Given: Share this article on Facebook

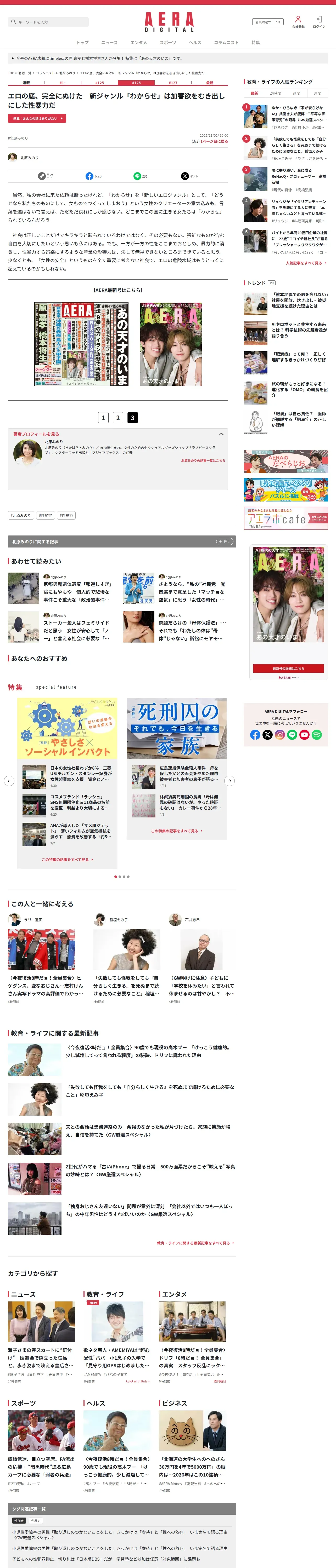Looking at the screenshot, I should (94, 176).
